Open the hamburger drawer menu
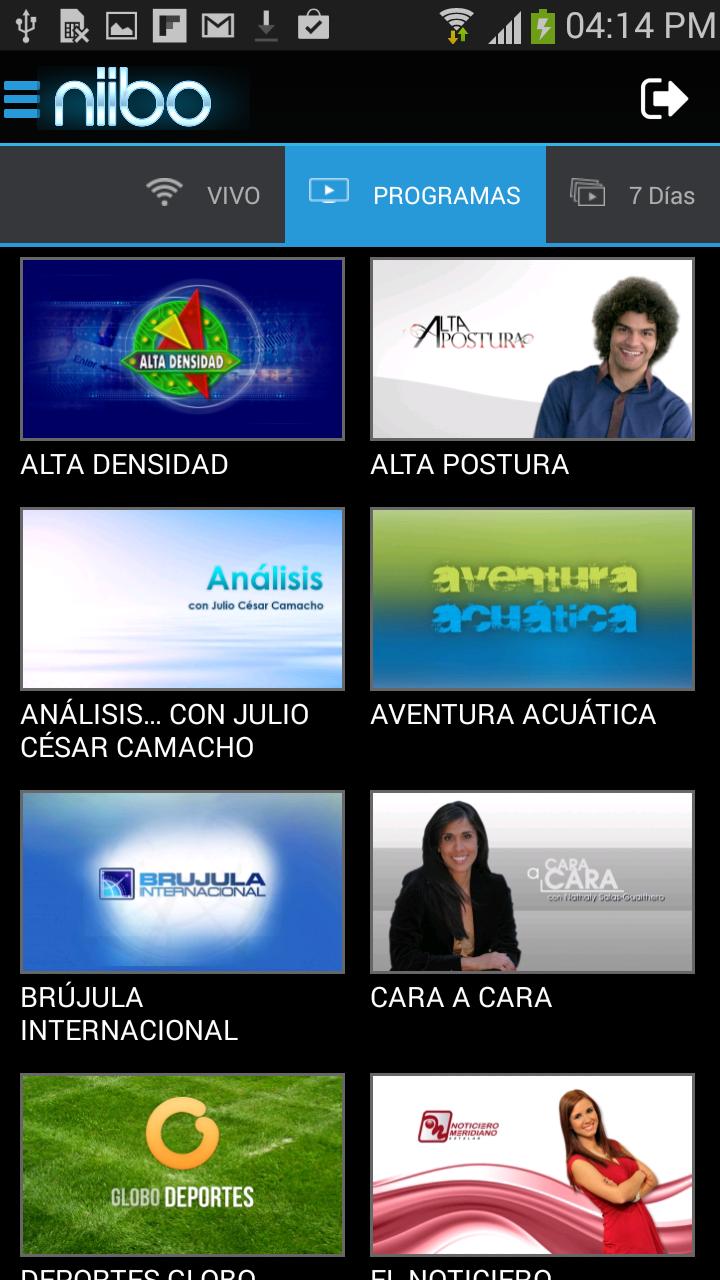The height and width of the screenshot is (1280, 720). click(x=22, y=99)
